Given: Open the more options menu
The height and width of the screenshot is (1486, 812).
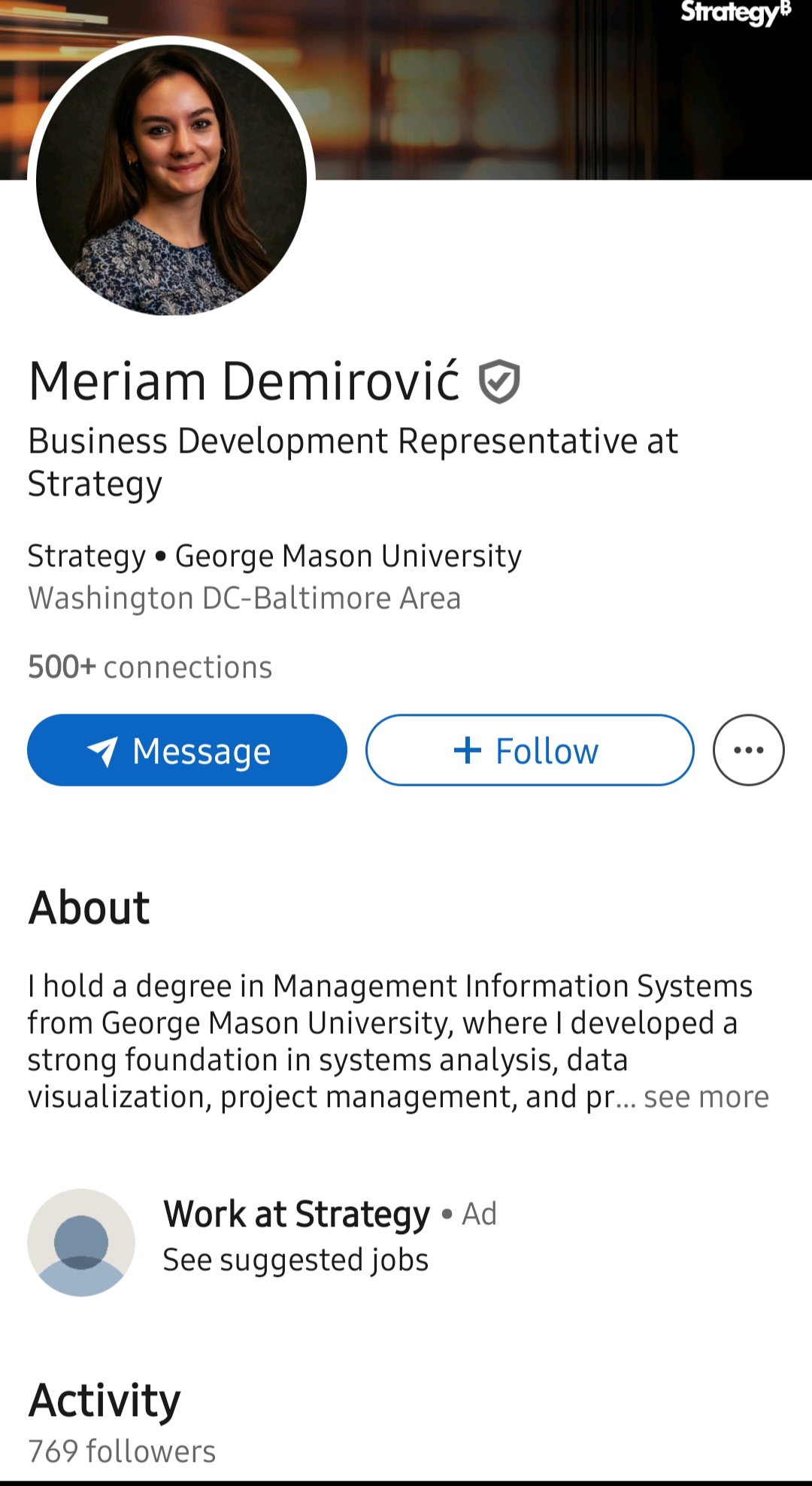Looking at the screenshot, I should 748,750.
